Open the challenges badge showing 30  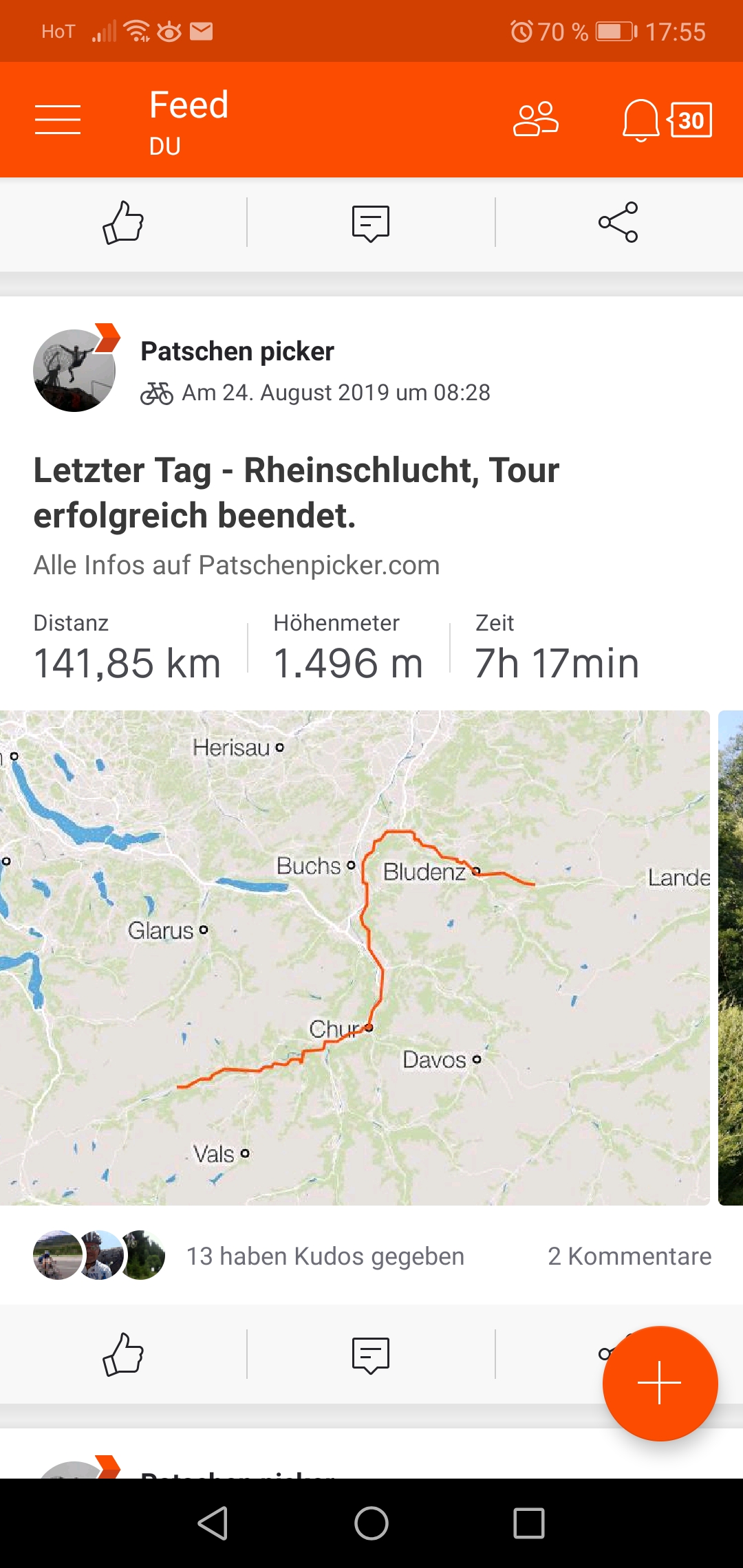point(691,120)
